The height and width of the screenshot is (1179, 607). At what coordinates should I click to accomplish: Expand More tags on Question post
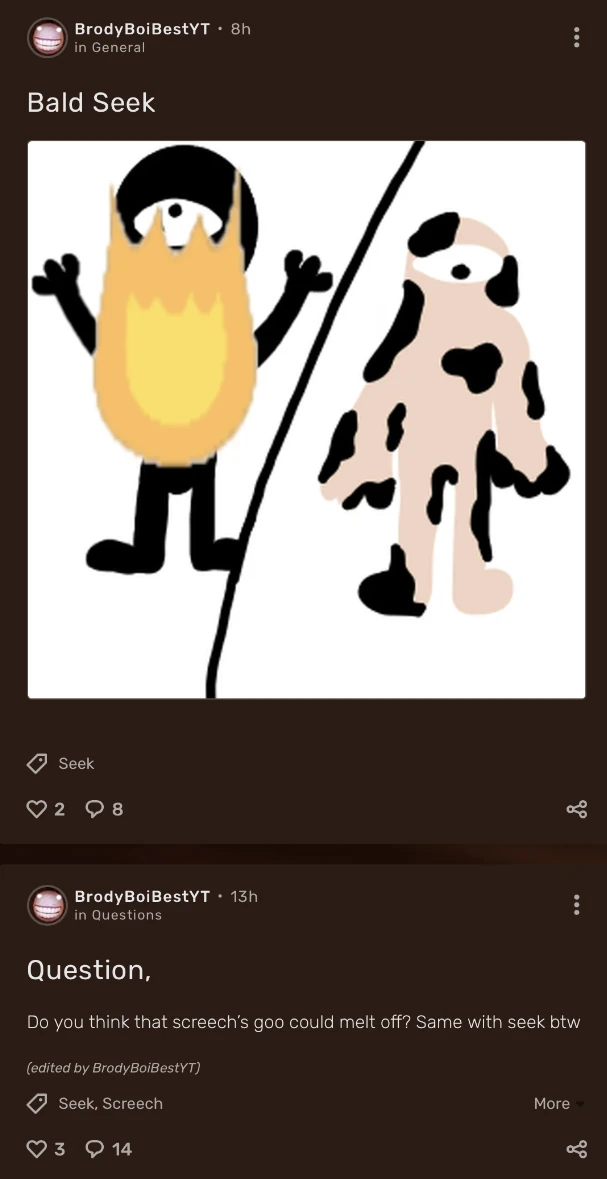point(558,1104)
